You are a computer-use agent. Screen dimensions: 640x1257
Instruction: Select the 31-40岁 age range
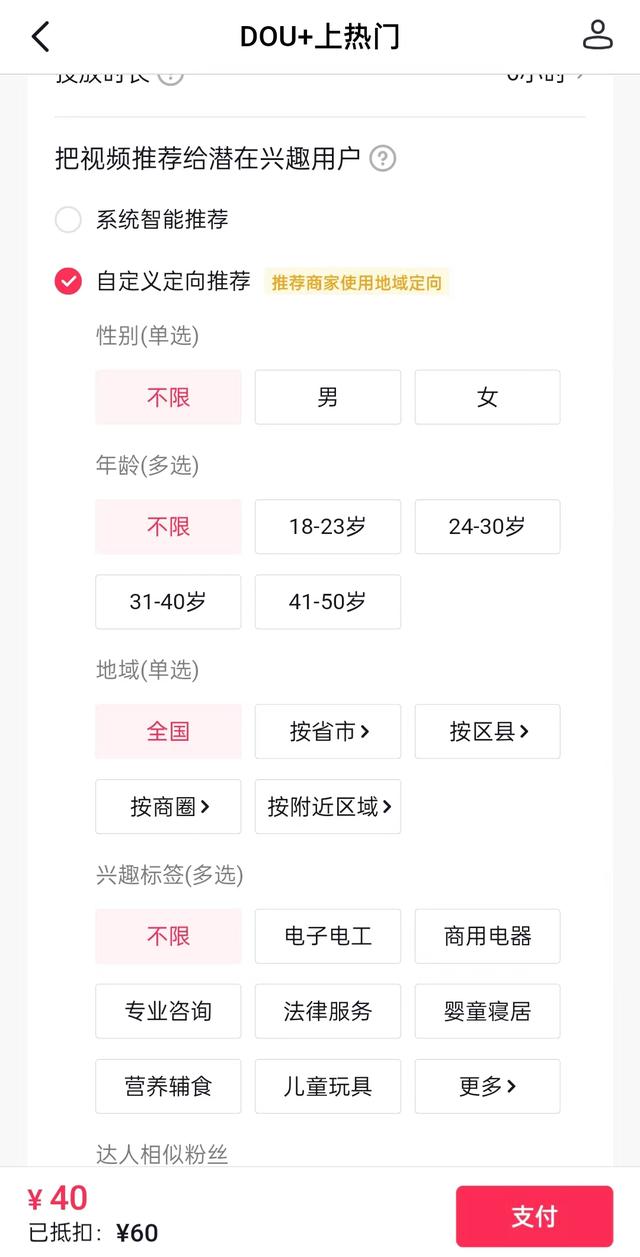(168, 602)
